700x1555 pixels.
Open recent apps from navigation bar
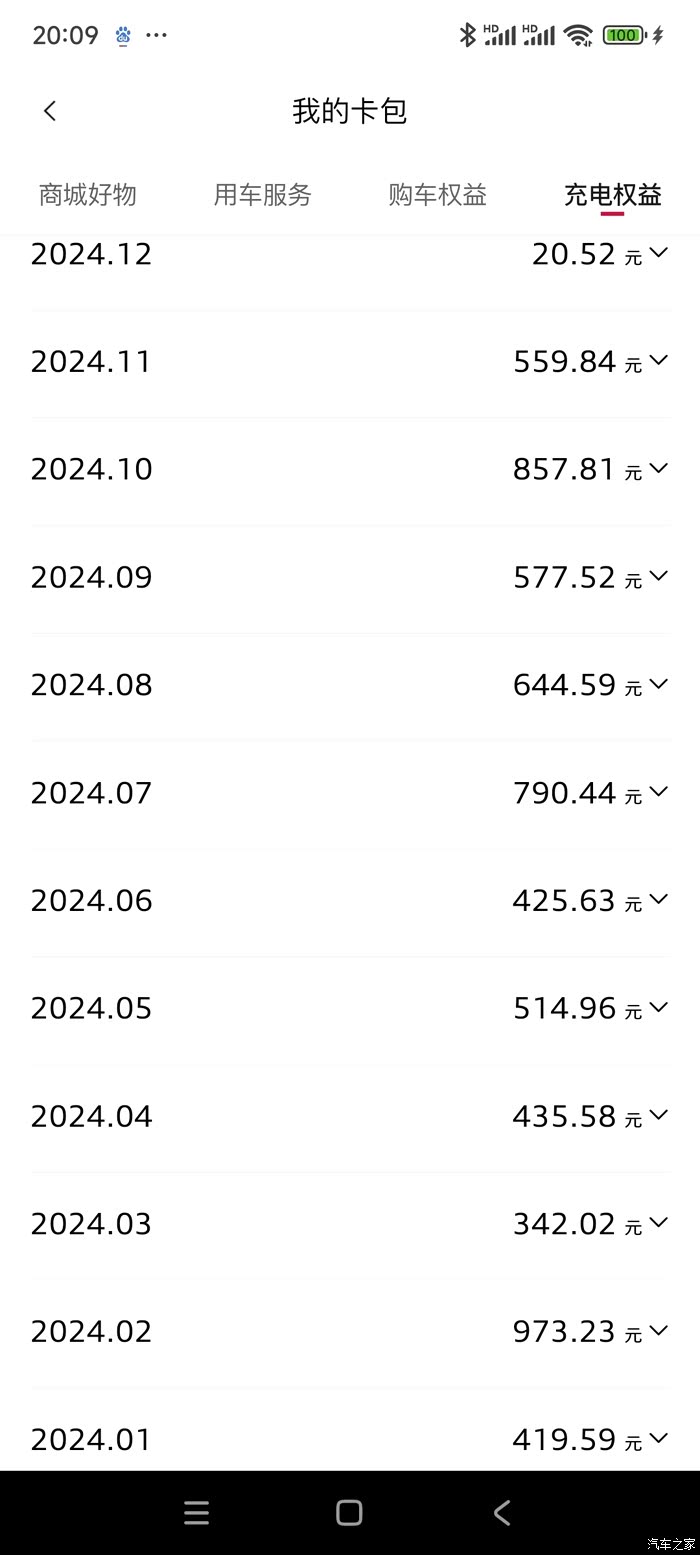tap(197, 1513)
